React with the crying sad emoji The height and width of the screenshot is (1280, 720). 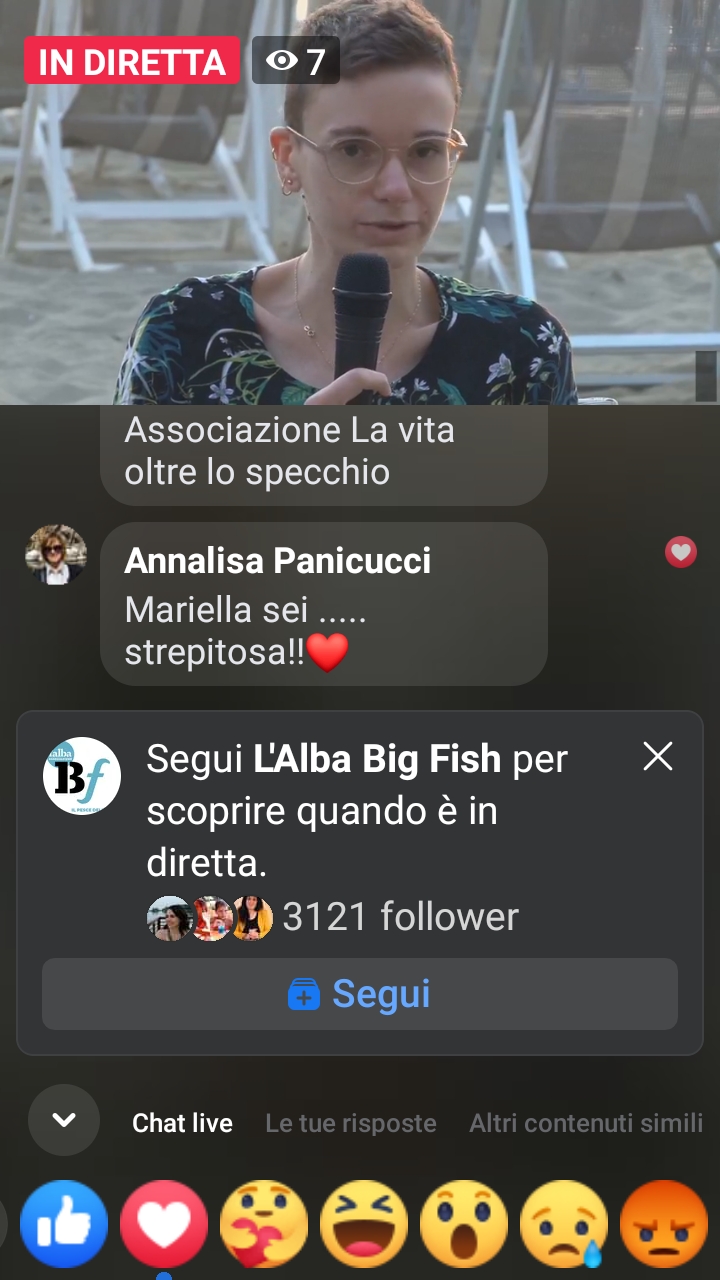(x=564, y=1224)
